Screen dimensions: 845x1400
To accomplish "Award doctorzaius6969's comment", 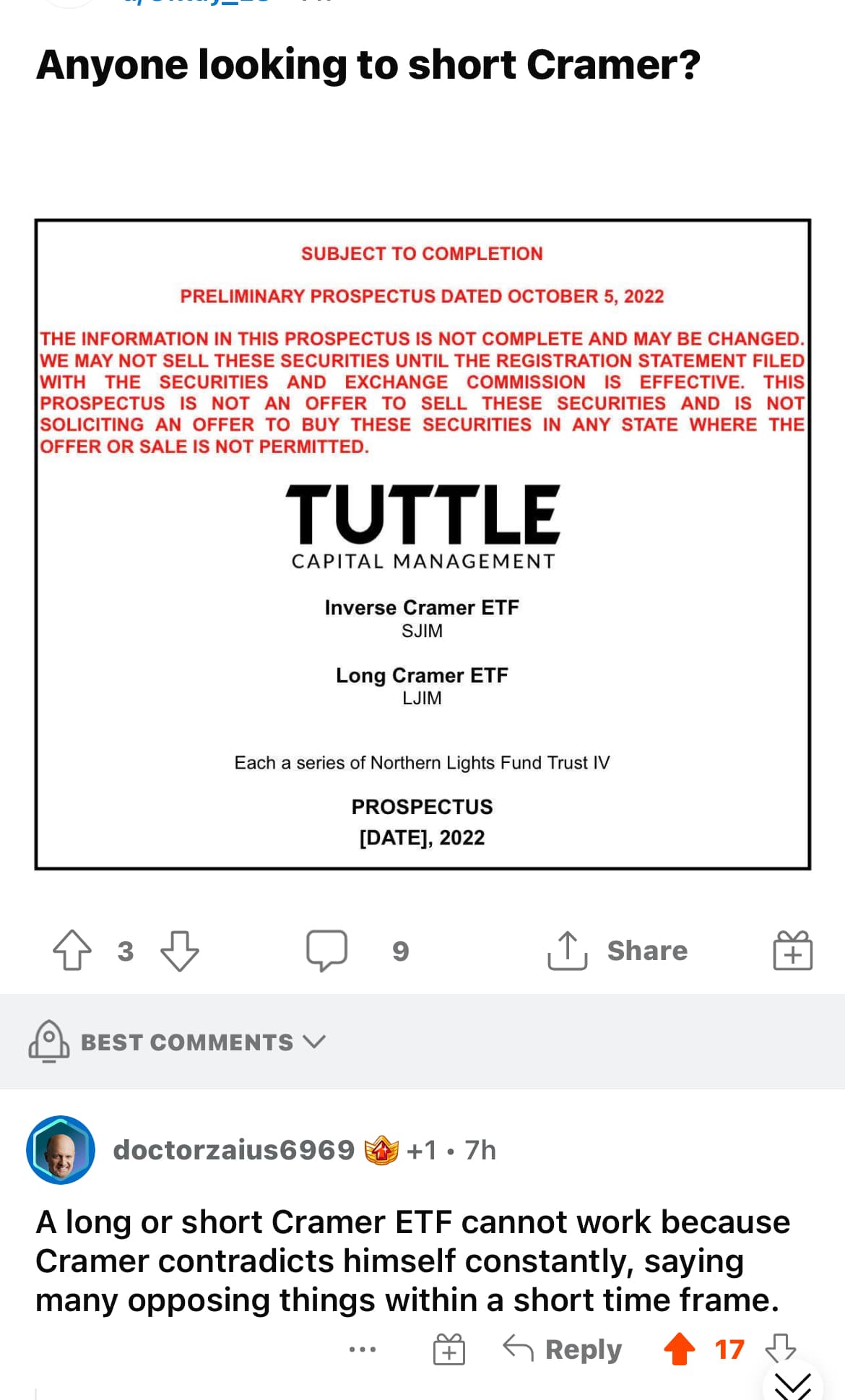I will 448,1349.
